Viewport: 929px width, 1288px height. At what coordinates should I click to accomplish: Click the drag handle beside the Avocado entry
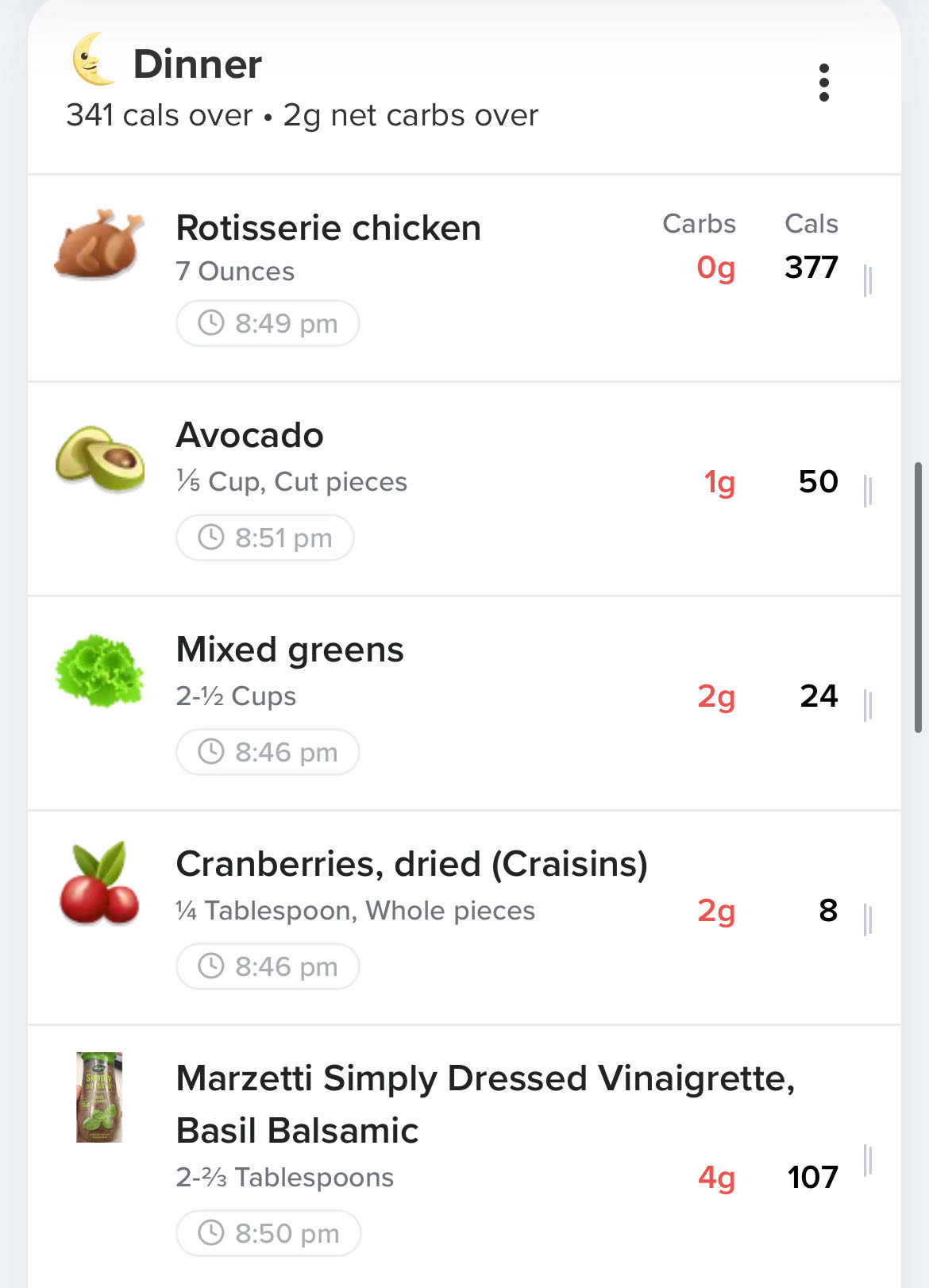click(869, 489)
